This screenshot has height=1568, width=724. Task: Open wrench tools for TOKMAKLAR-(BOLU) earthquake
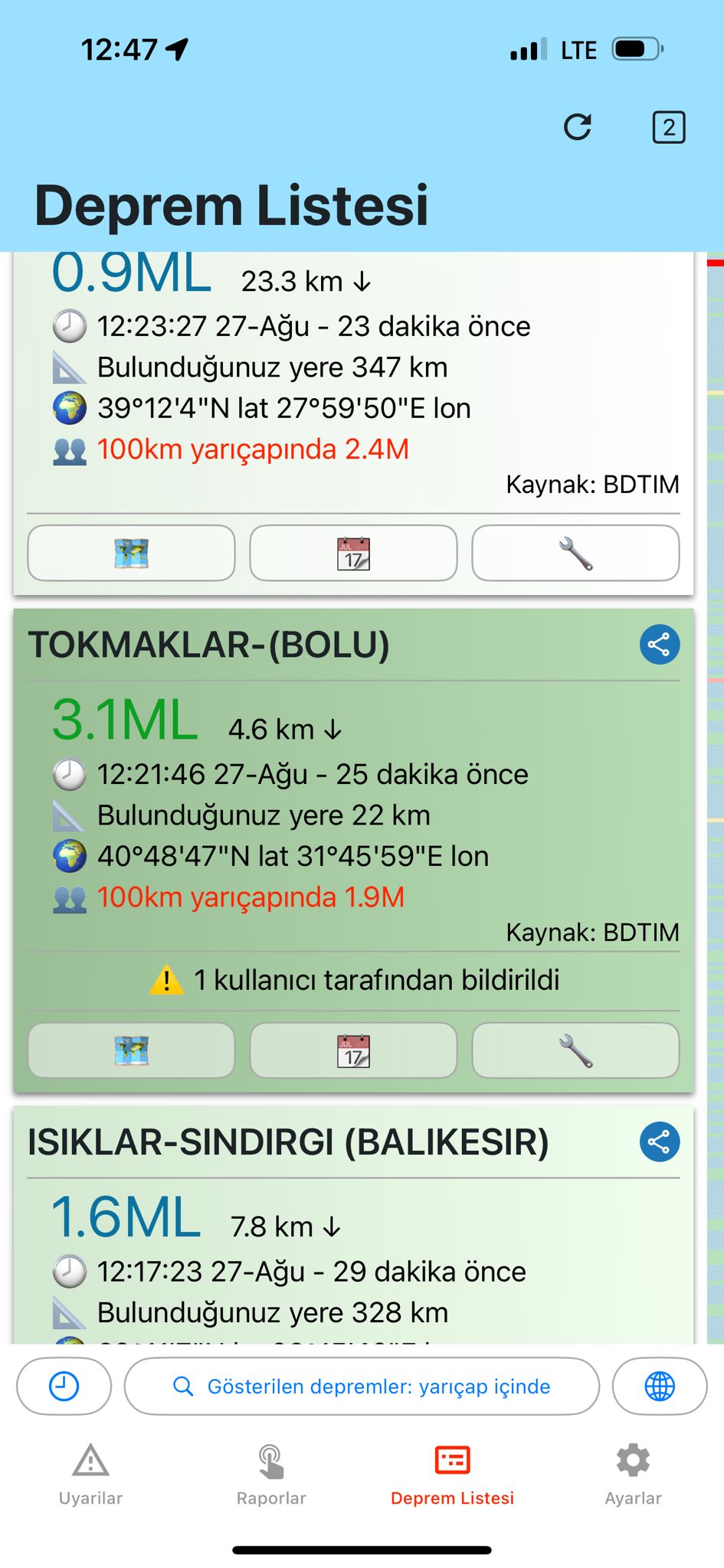575,1050
